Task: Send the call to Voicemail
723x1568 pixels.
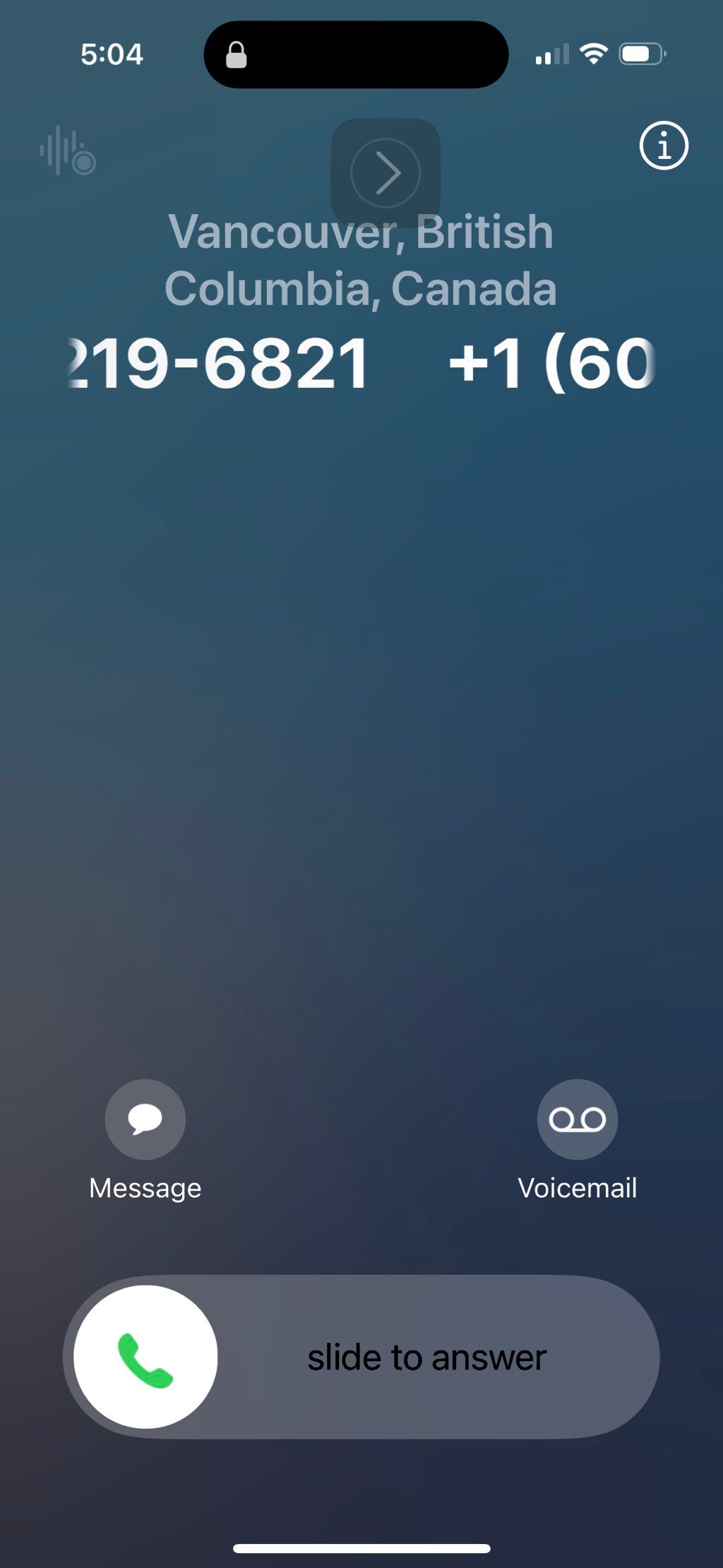Action: click(x=577, y=1119)
